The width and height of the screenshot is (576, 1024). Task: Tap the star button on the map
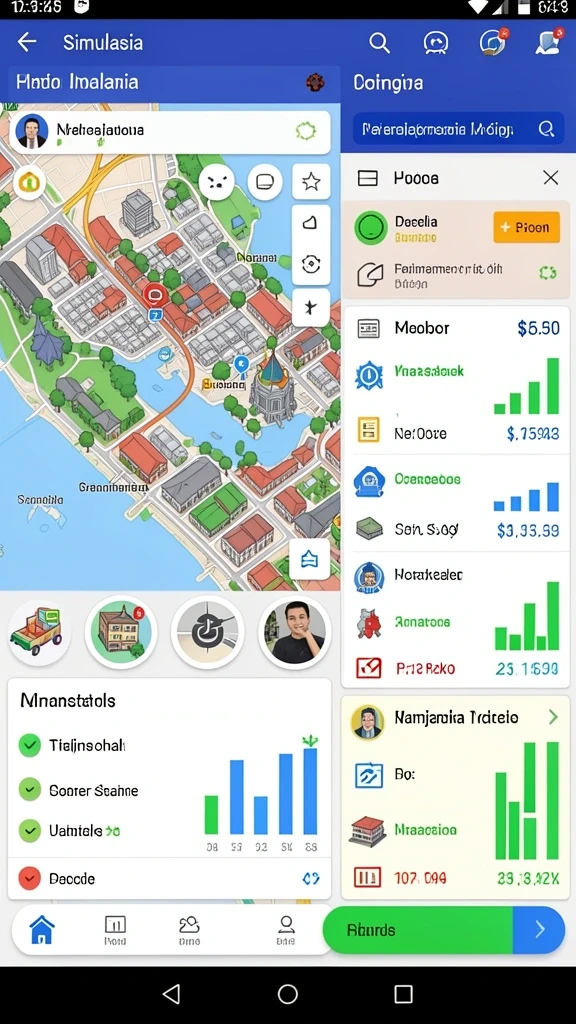pos(311,182)
